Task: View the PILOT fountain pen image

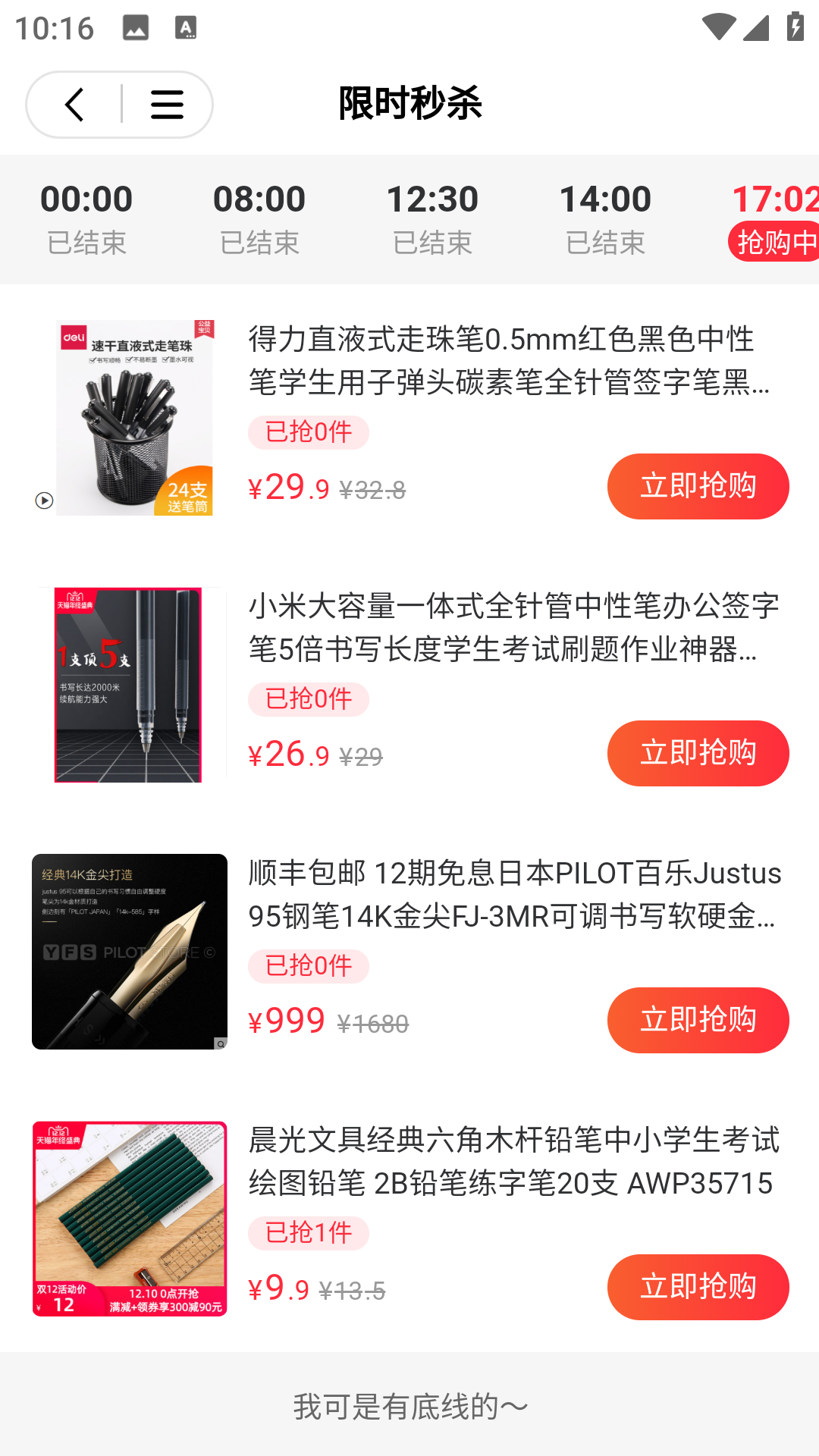Action: pos(129,952)
